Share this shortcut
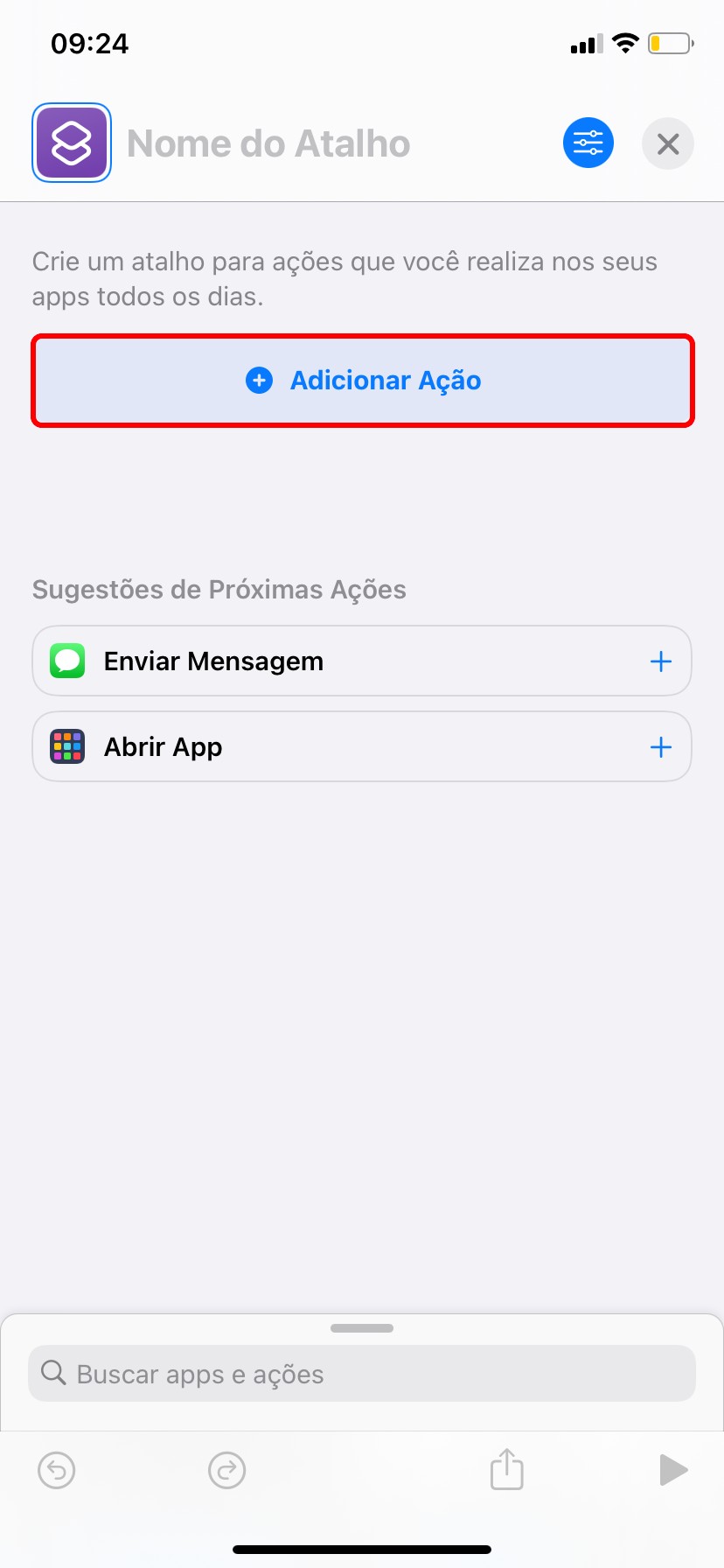The height and width of the screenshot is (1568, 724). 507,1469
